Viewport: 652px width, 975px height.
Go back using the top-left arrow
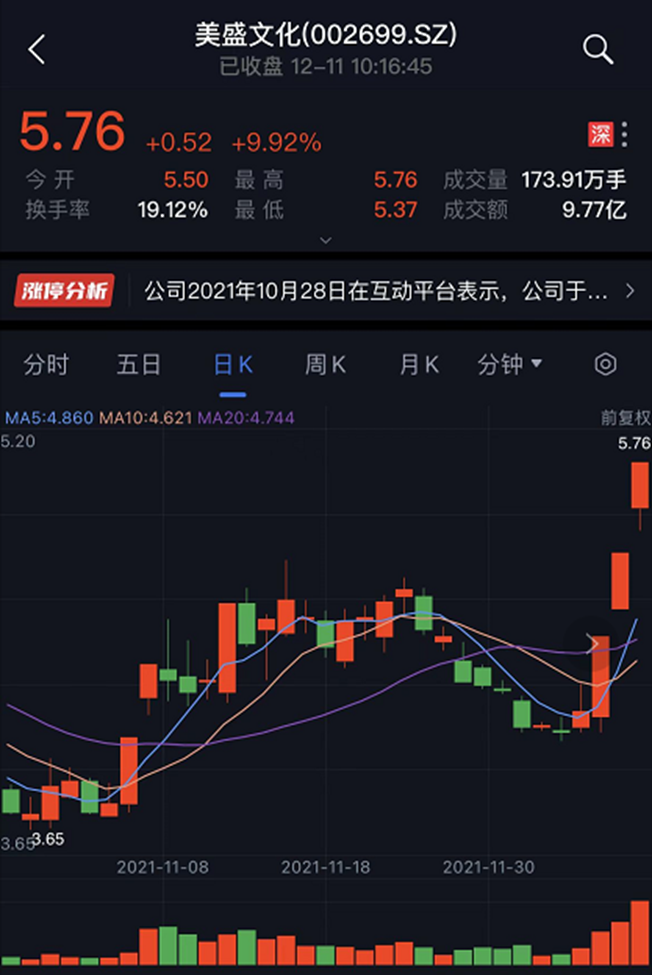tap(37, 49)
